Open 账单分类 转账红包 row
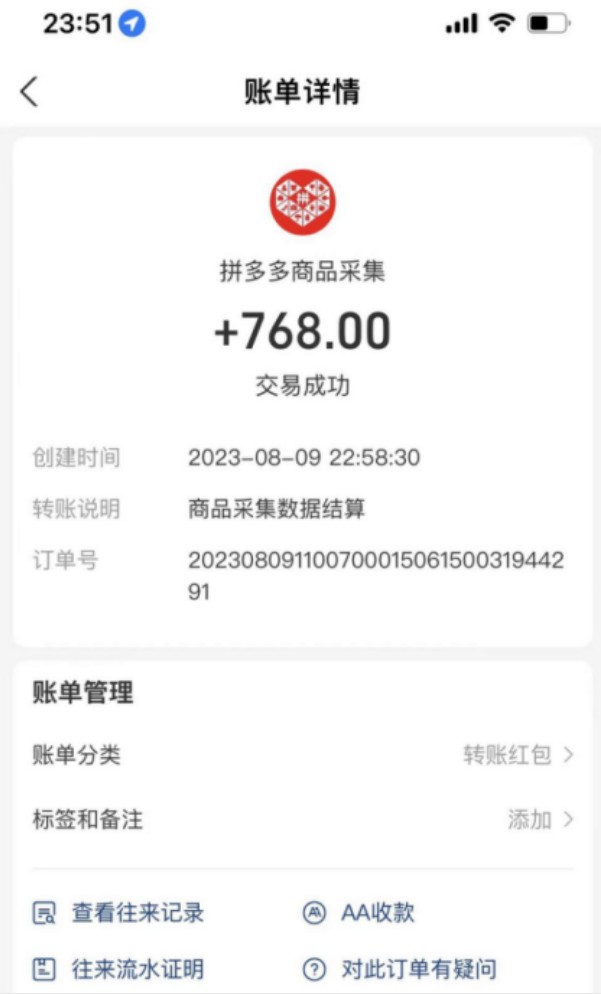Viewport: 601px width, 994px height. [x=301, y=755]
